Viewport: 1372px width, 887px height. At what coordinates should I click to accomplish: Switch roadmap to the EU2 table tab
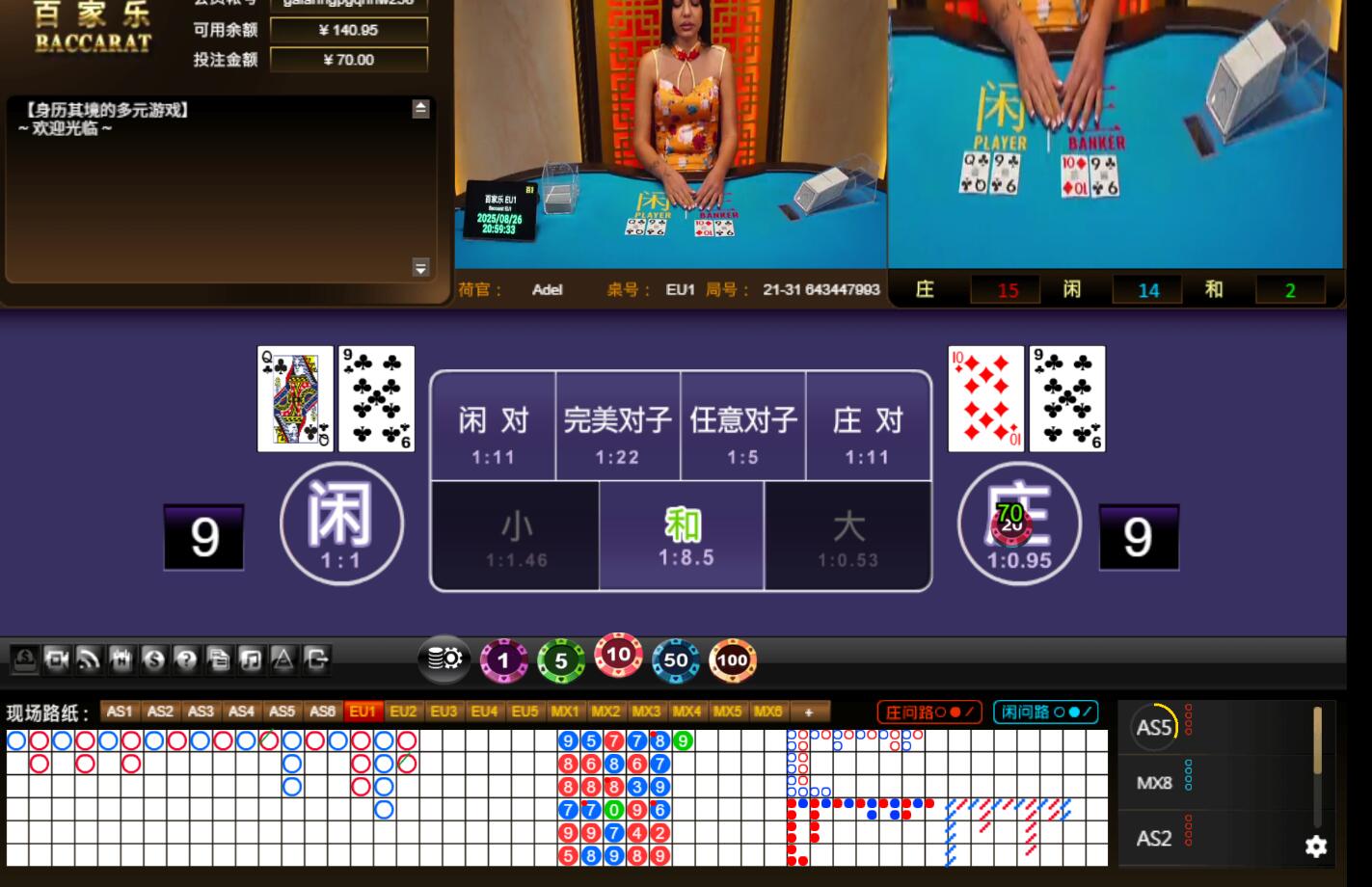pyautogui.click(x=403, y=712)
